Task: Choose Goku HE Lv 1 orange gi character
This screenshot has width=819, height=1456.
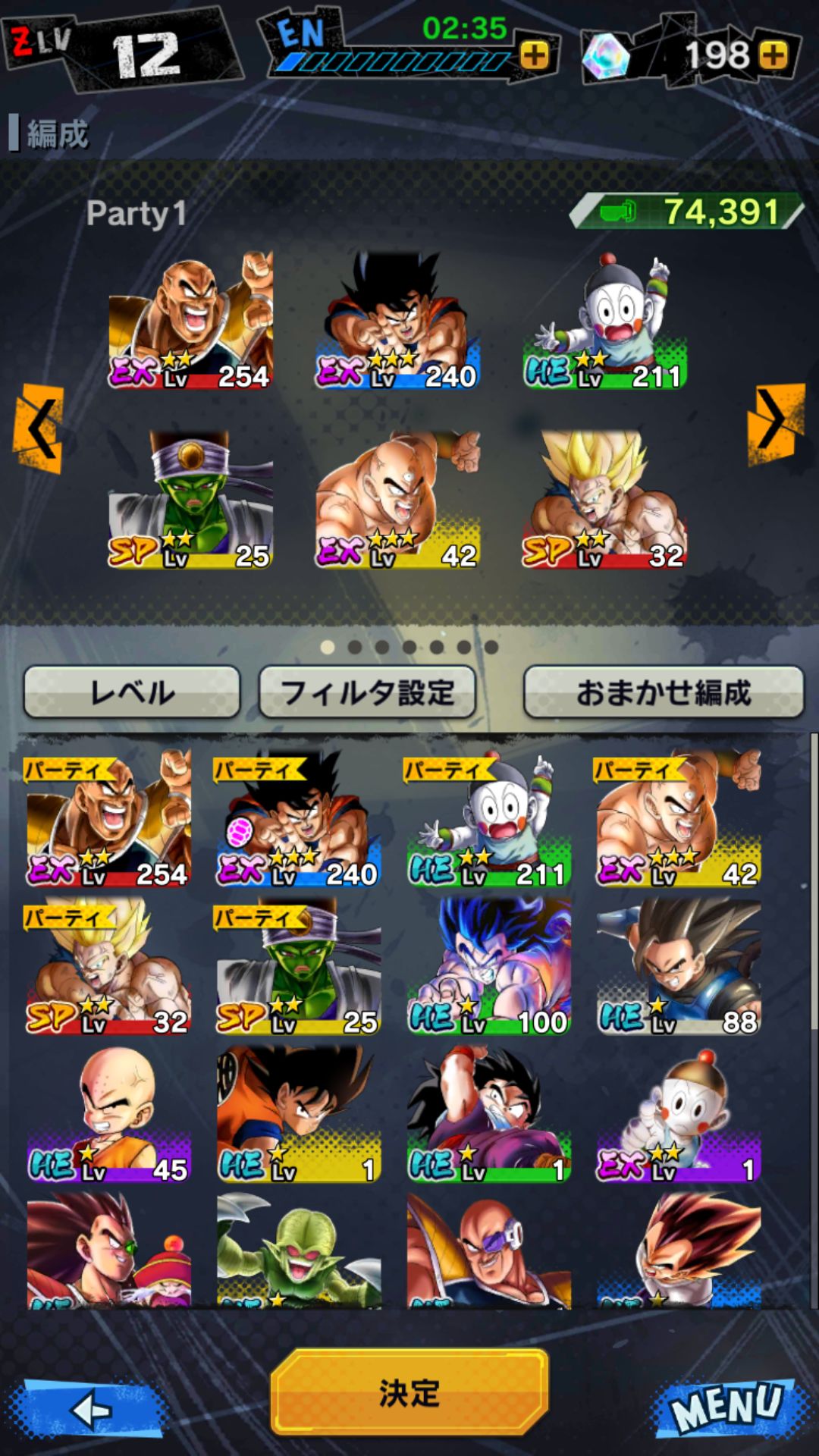Action: (299, 1114)
